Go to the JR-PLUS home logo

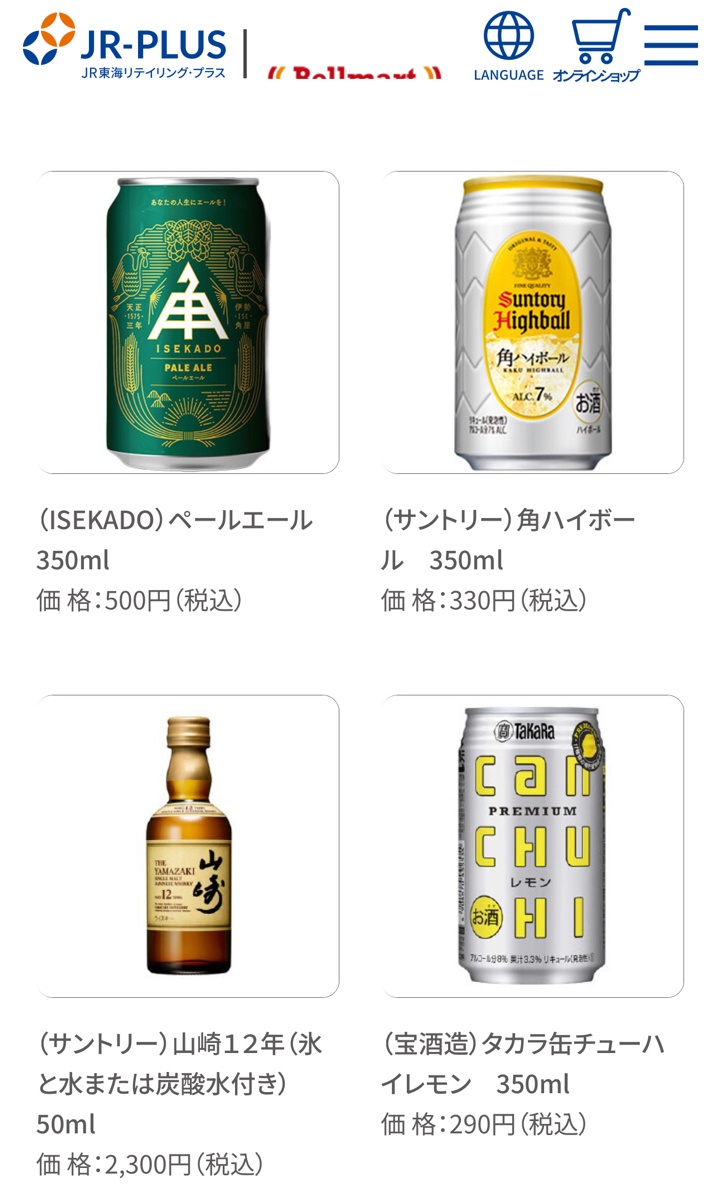point(125,46)
